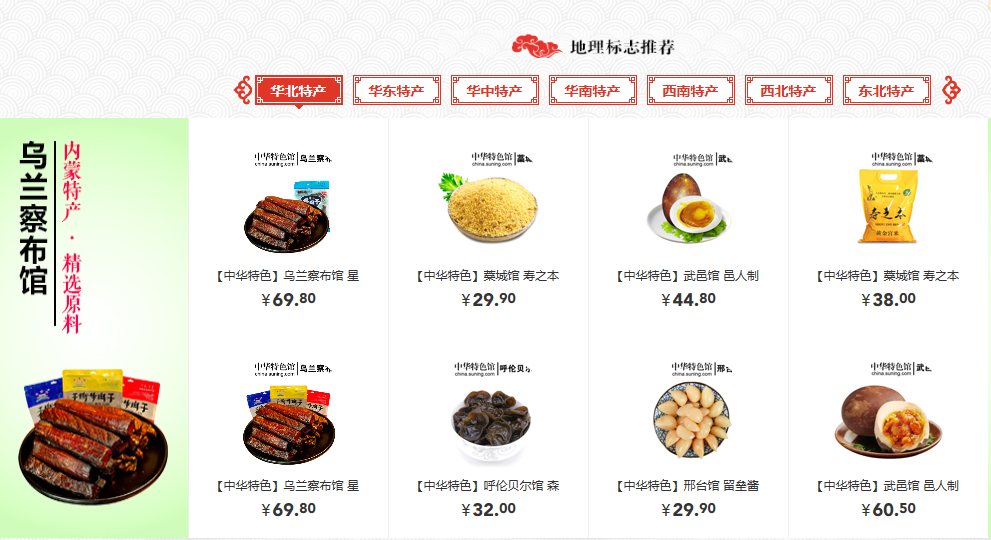
Task: Switch to the 东北特产 tab
Action: pos(886,91)
